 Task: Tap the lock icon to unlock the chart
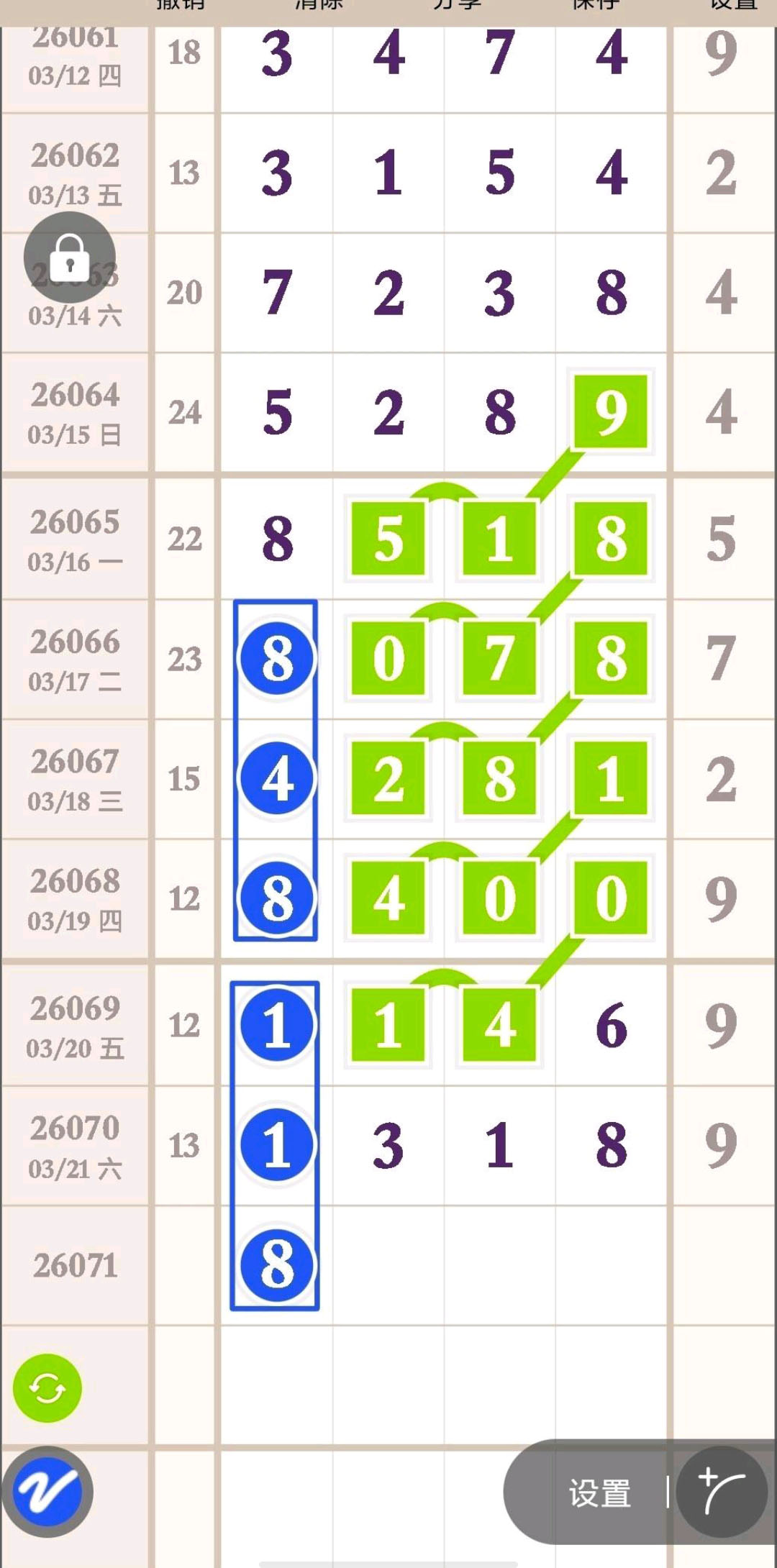70,257
